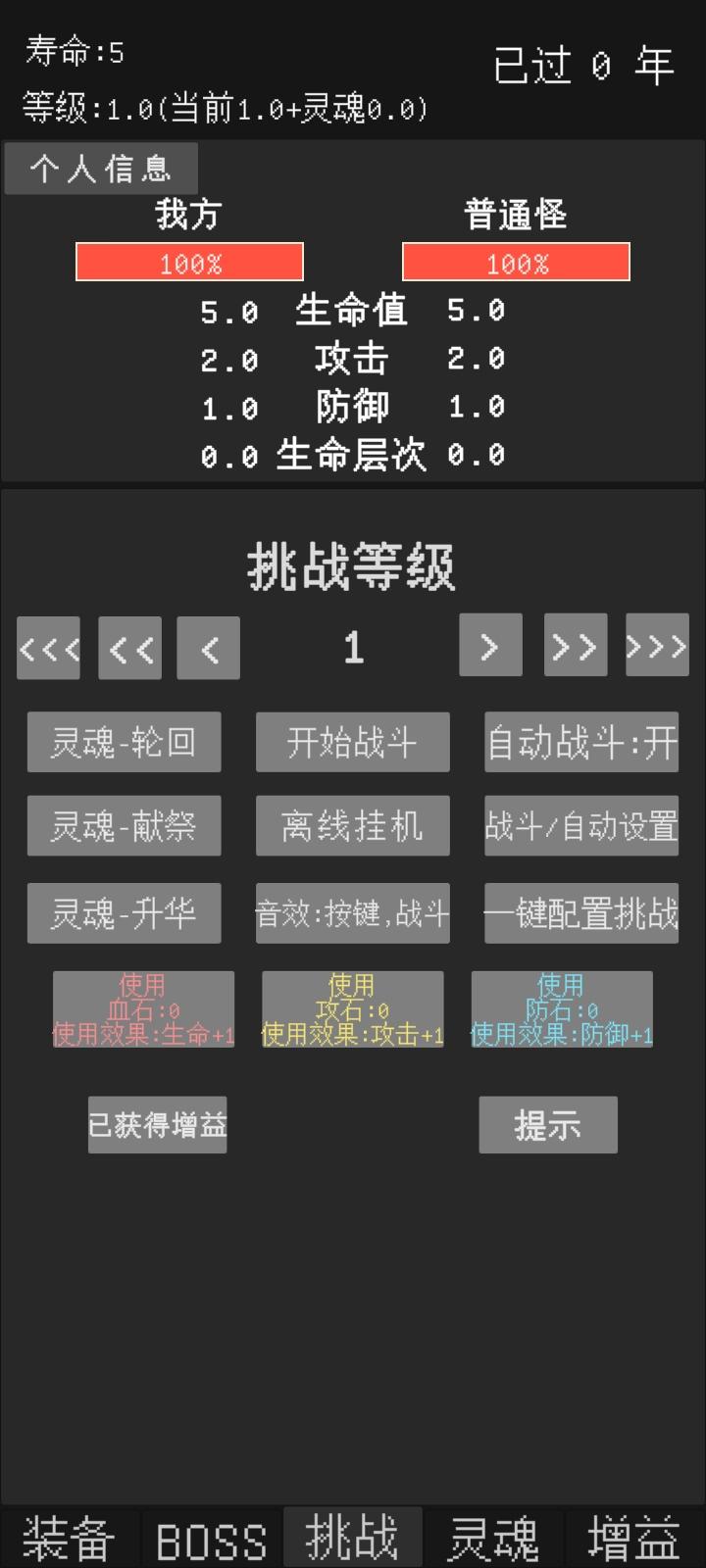Trigger 灵魂-献祭 (soul sacrifice)

click(124, 825)
